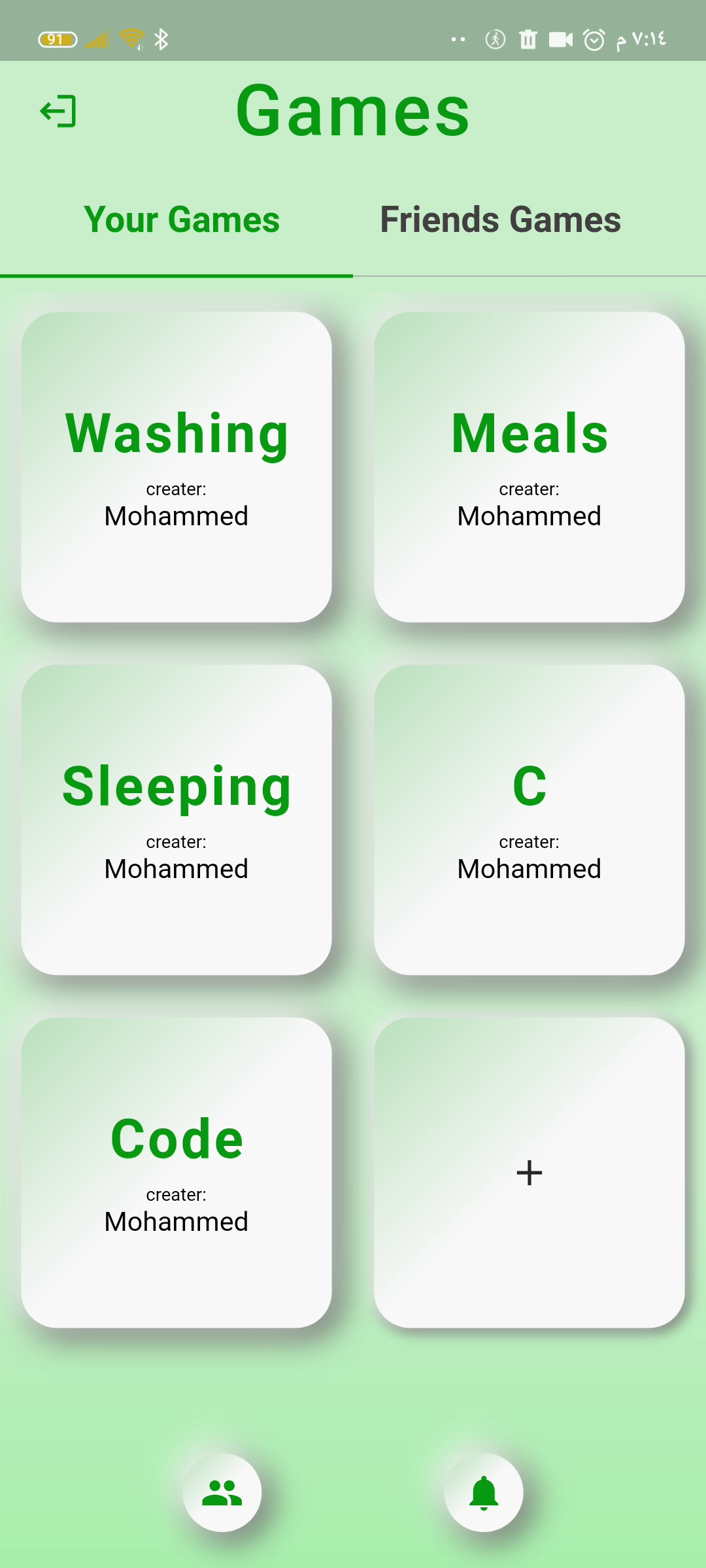Tap the video recorder icon in the status bar
The image size is (706, 1568).
tap(560, 39)
